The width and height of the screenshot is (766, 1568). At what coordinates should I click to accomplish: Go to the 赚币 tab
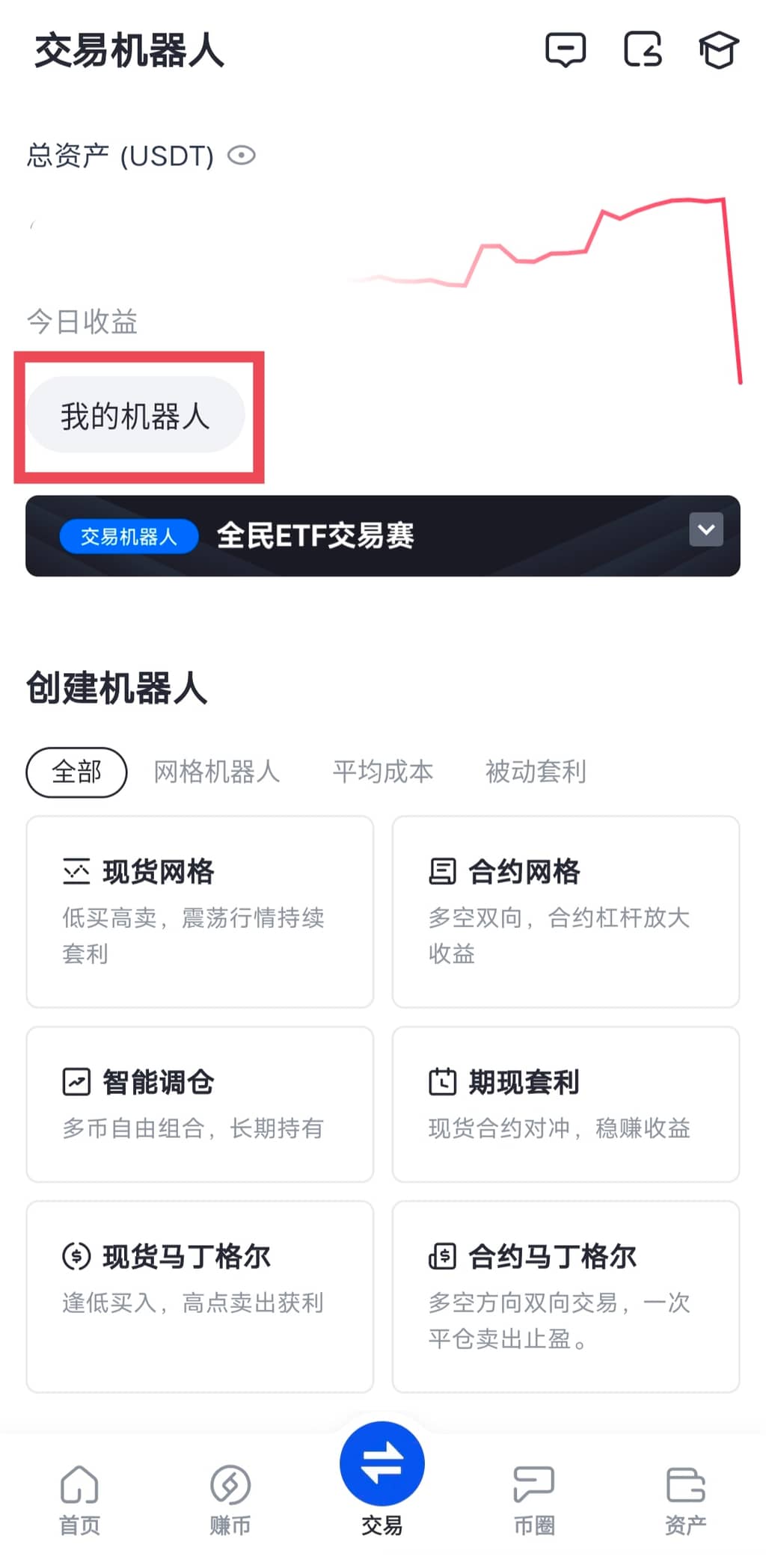point(230,1499)
